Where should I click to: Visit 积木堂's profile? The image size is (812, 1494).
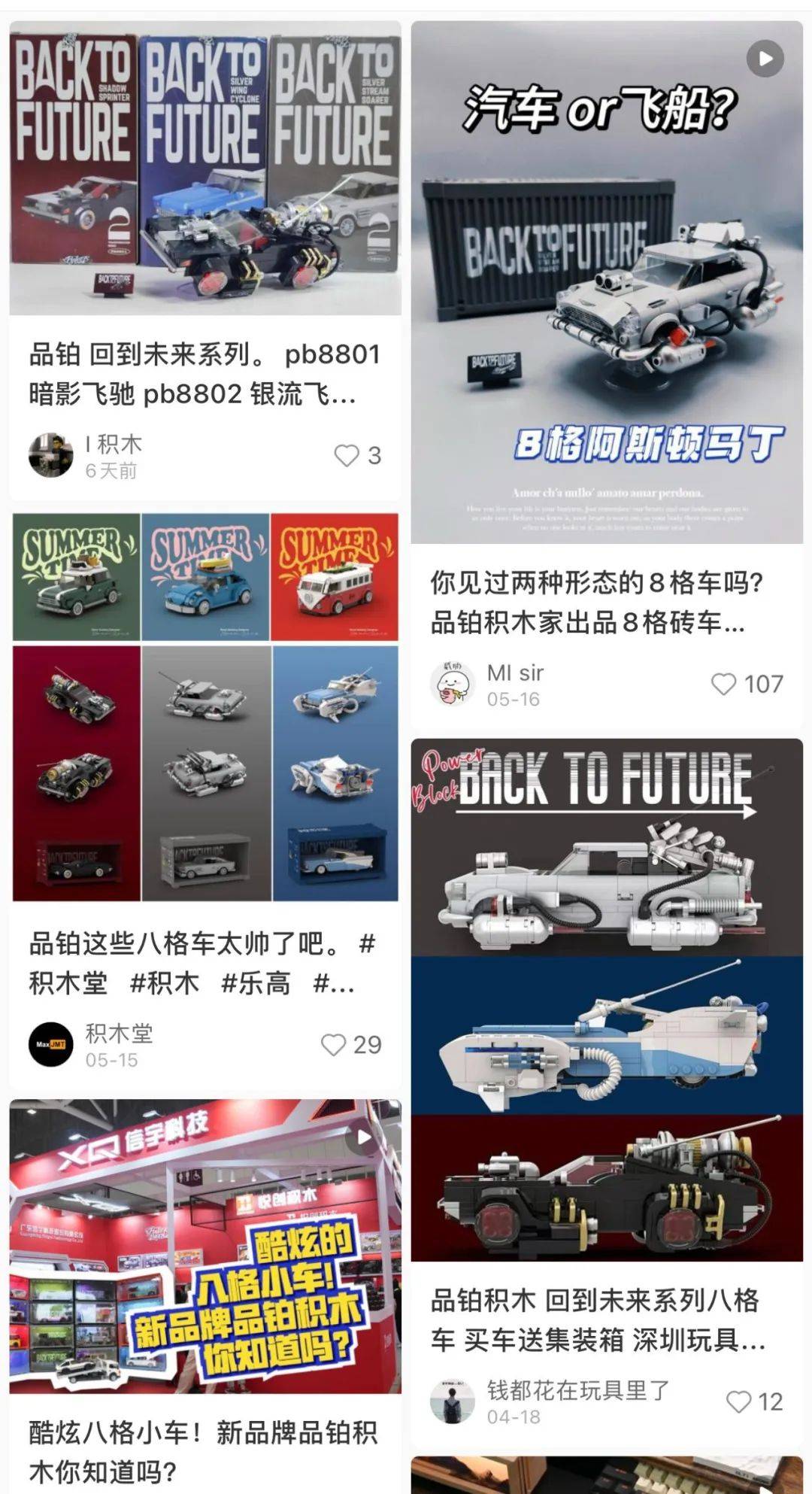pyautogui.click(x=51, y=1045)
